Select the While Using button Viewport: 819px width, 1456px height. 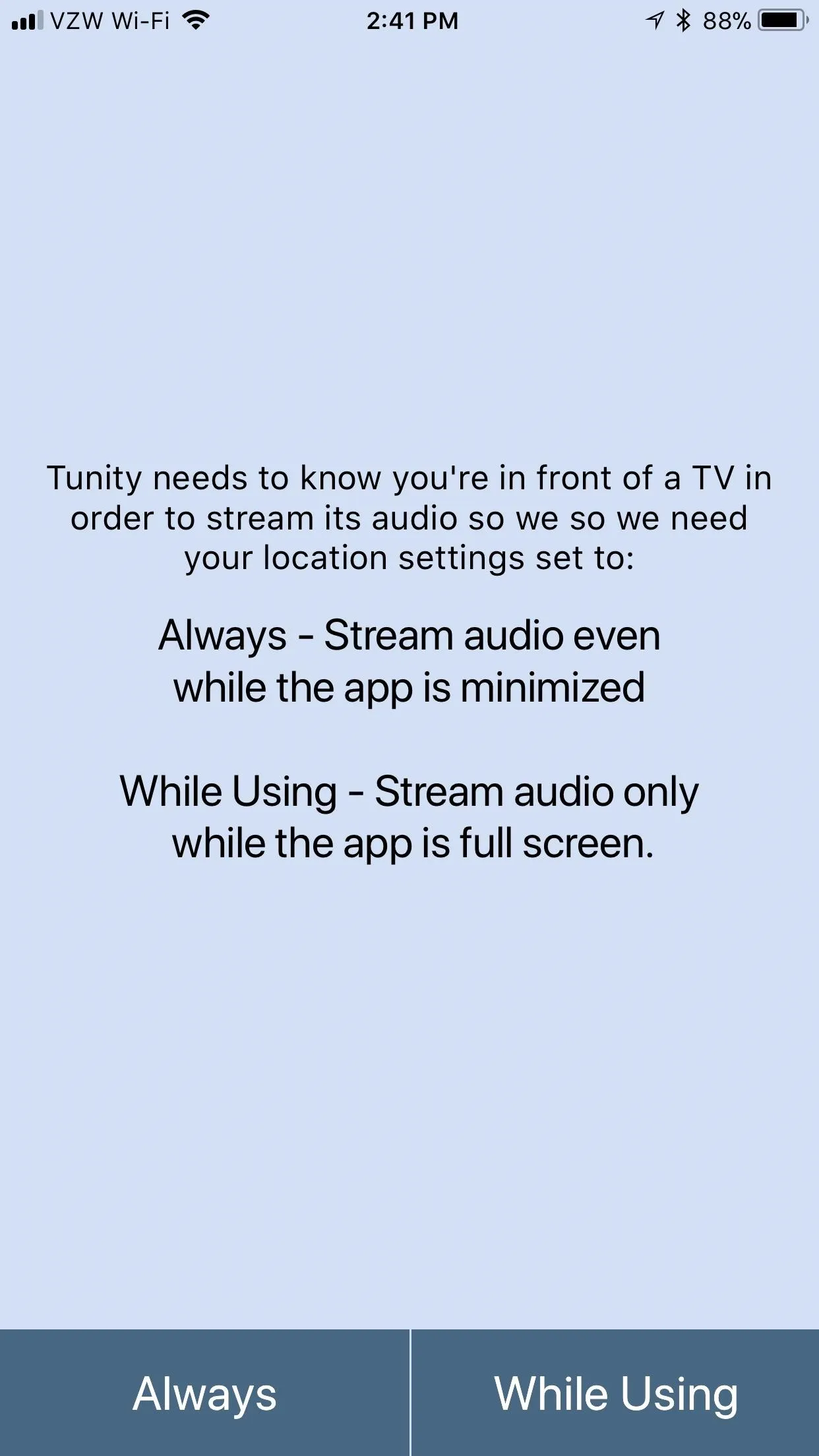point(615,1393)
